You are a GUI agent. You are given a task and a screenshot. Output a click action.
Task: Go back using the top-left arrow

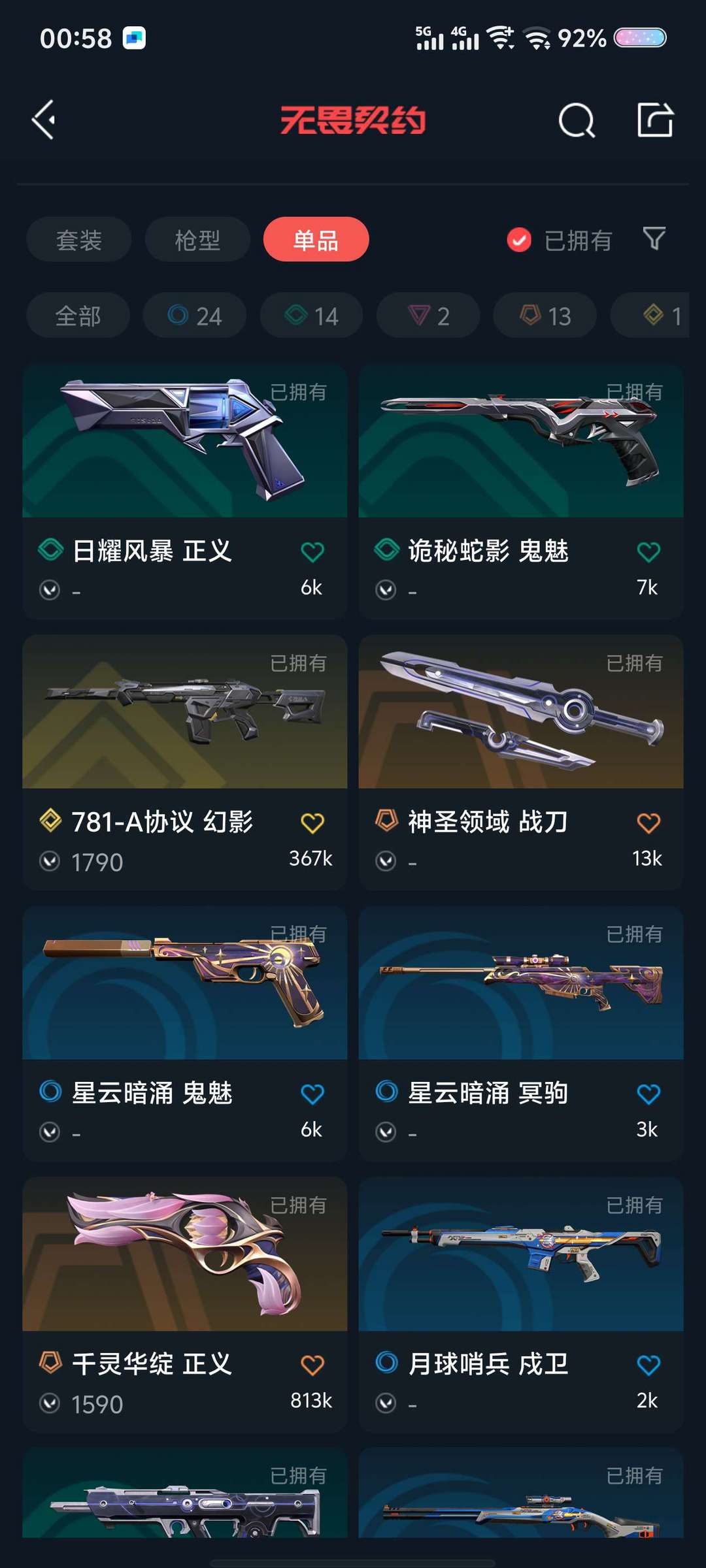pos(44,120)
